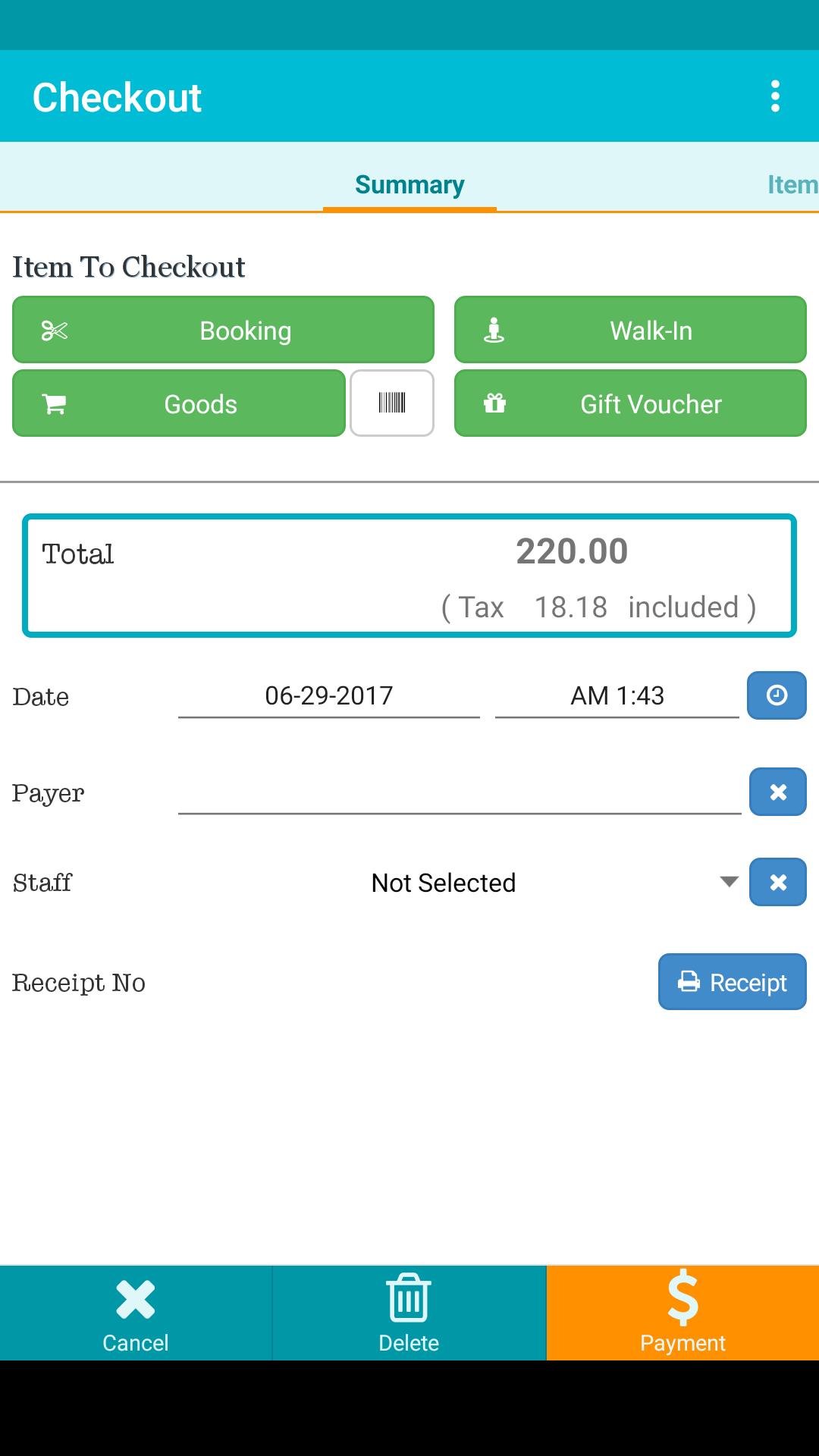Clear the Staff selection
Screen dimensions: 819x1456
778,882
